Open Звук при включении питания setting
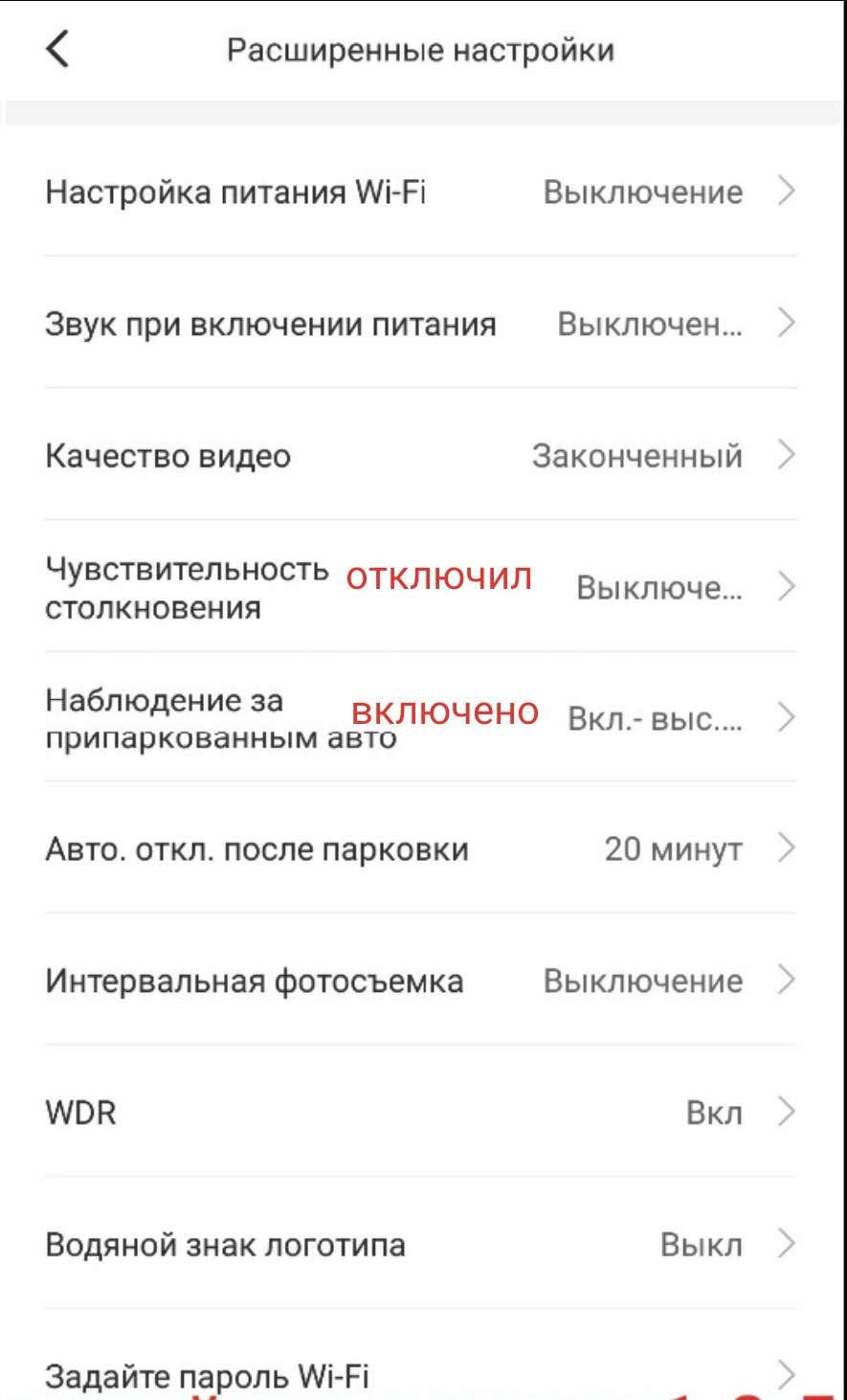This screenshot has height=1400, width=847. click(421, 323)
